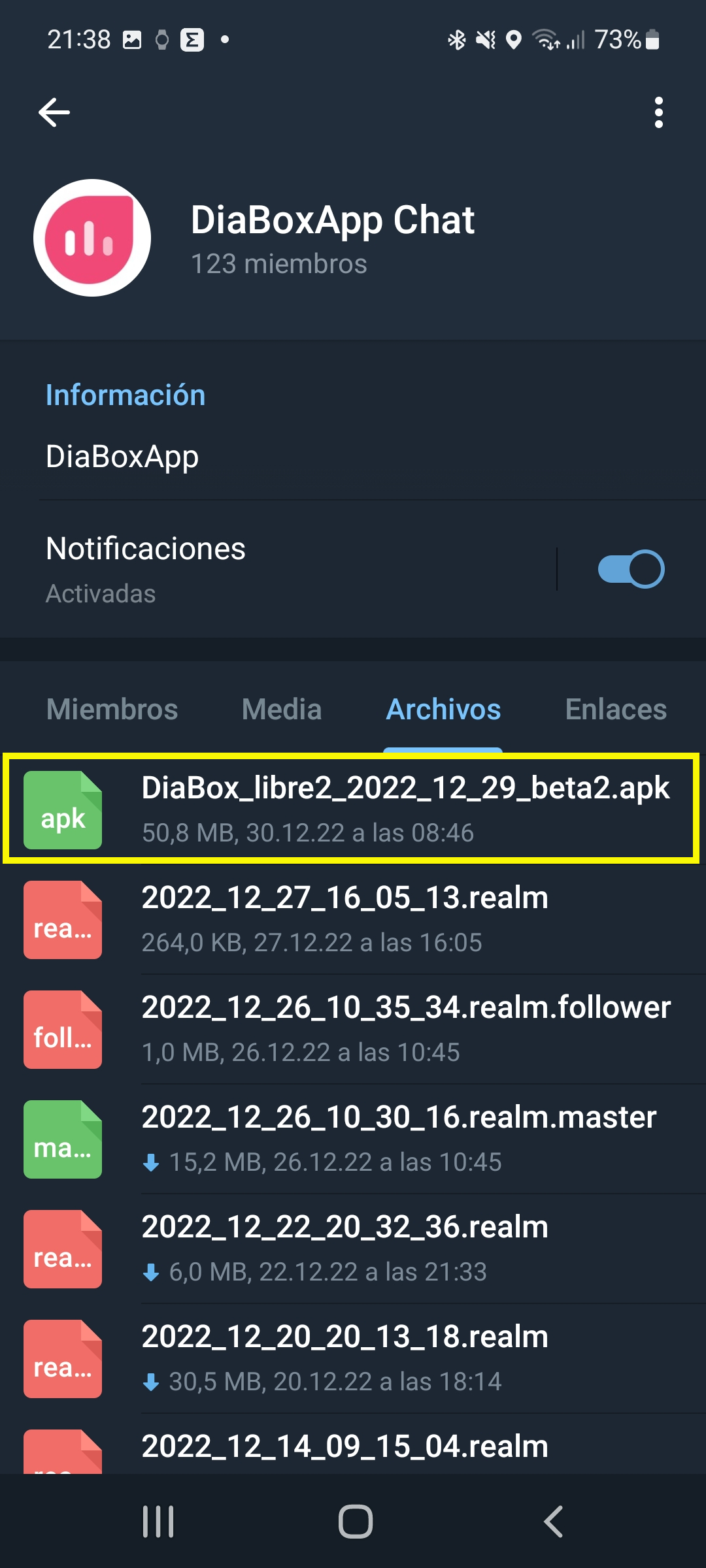The image size is (706, 1568).
Task: Tap the green master file icon
Action: tap(62, 1139)
